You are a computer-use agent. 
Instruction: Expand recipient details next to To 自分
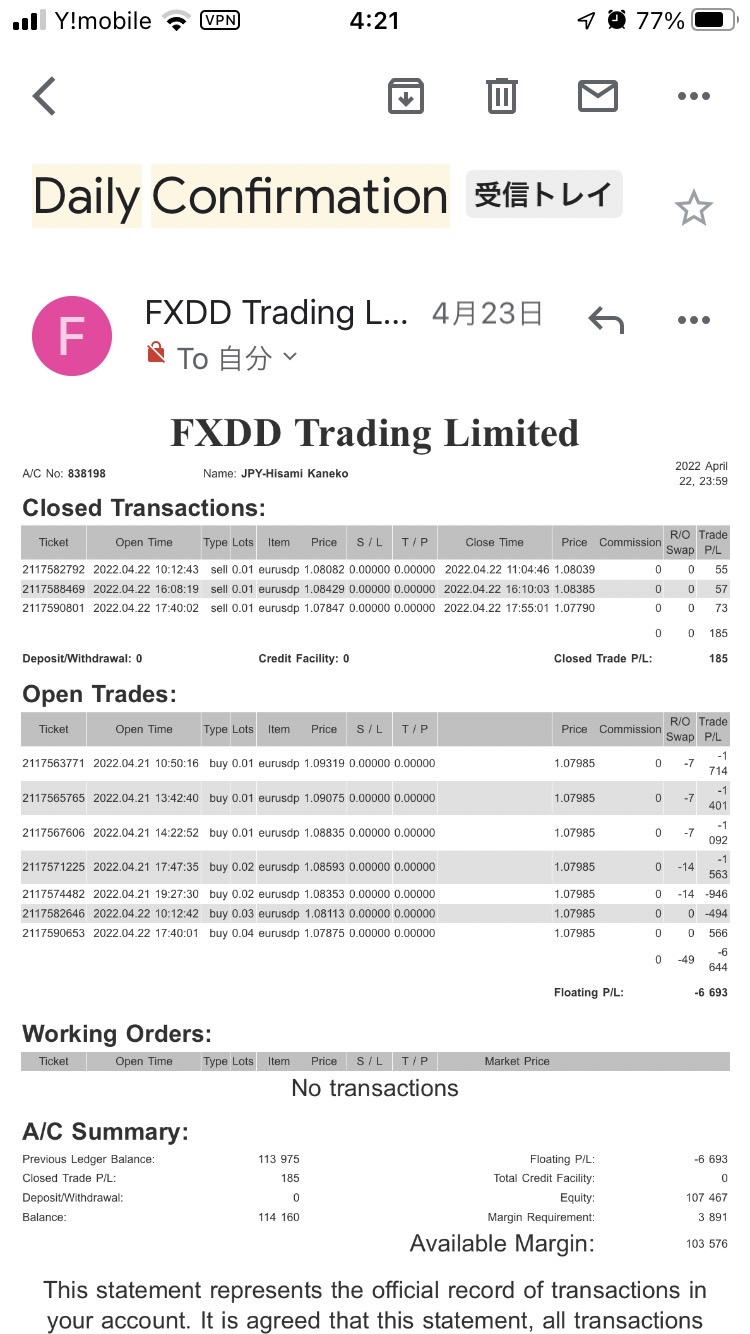(290, 357)
